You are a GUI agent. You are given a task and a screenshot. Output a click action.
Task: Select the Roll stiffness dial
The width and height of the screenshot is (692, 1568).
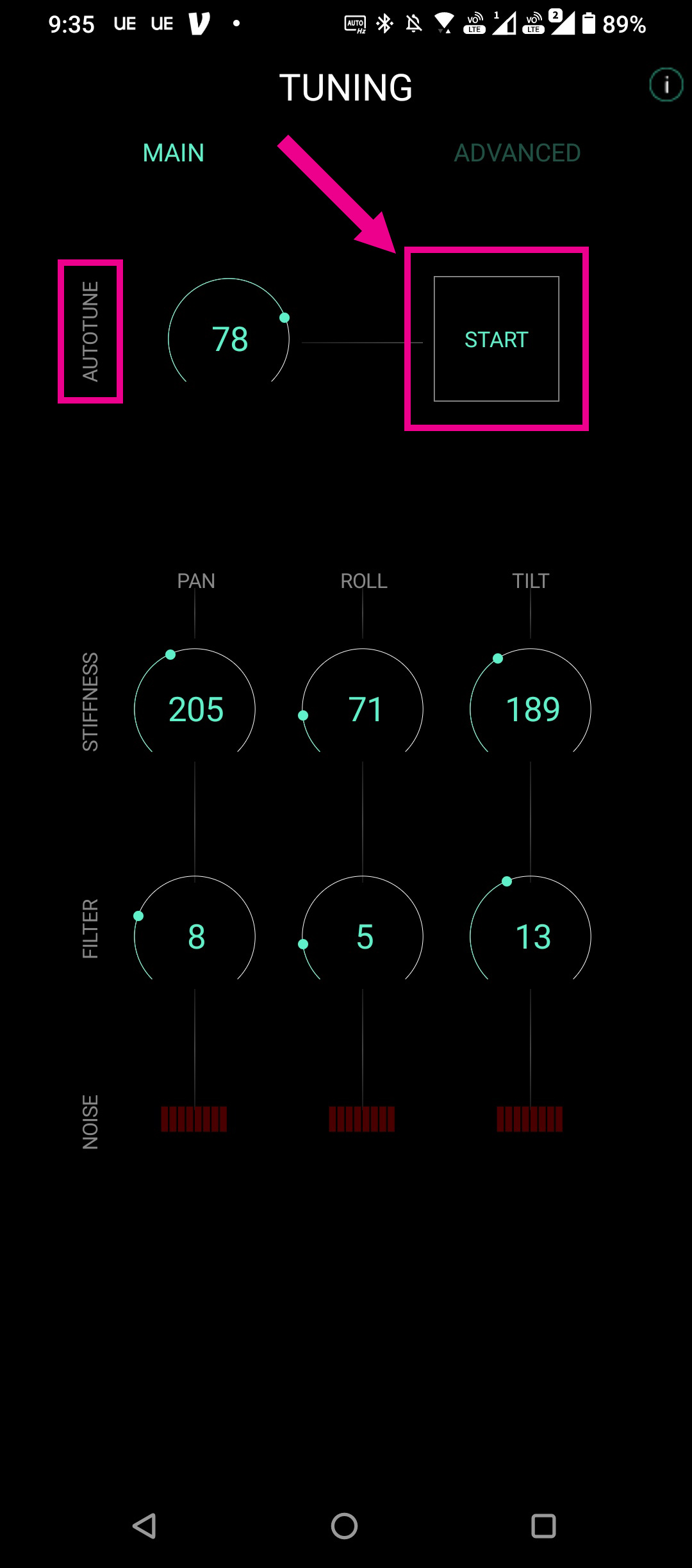pyautogui.click(x=363, y=703)
